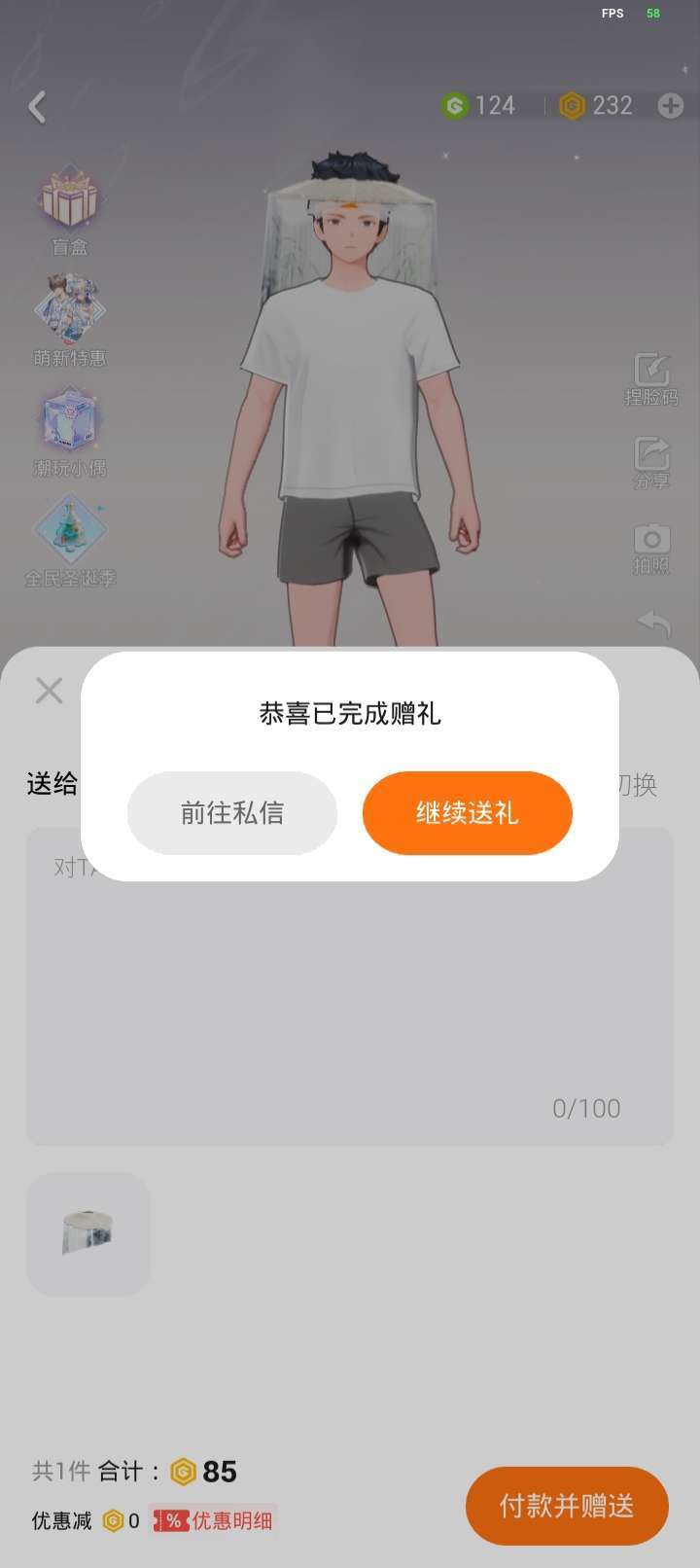Image resolution: width=700 pixels, height=1568 pixels.
Task: Share the avatar via 分享
Action: [x=651, y=462]
